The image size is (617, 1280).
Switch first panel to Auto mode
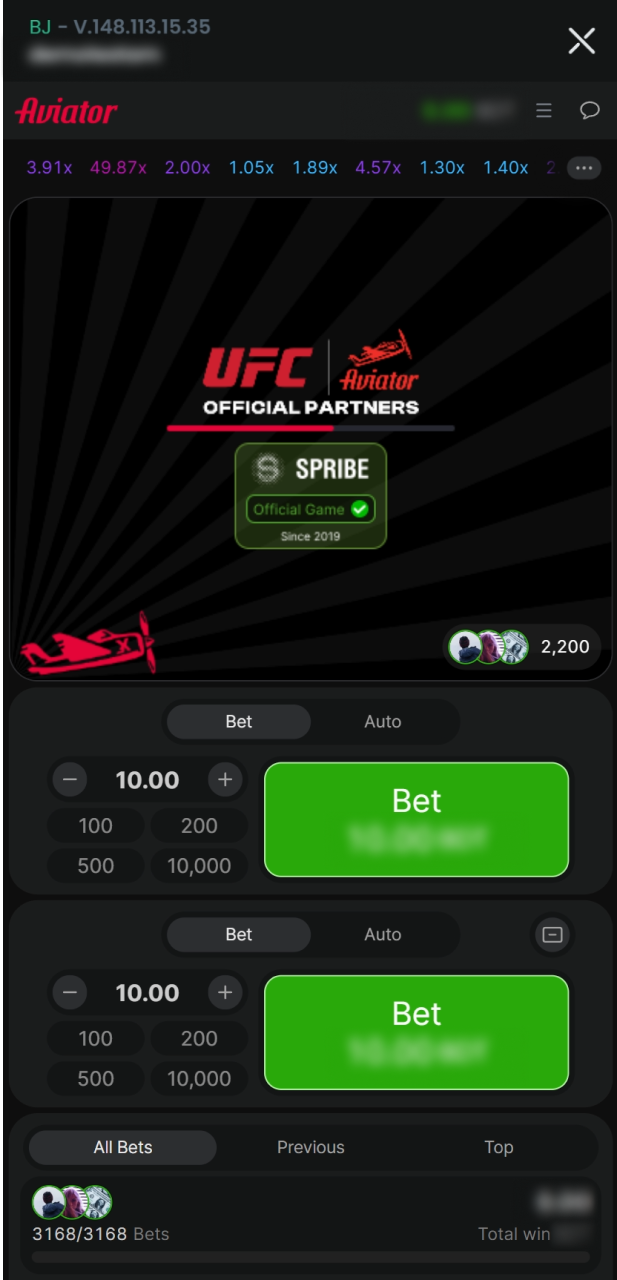point(382,721)
